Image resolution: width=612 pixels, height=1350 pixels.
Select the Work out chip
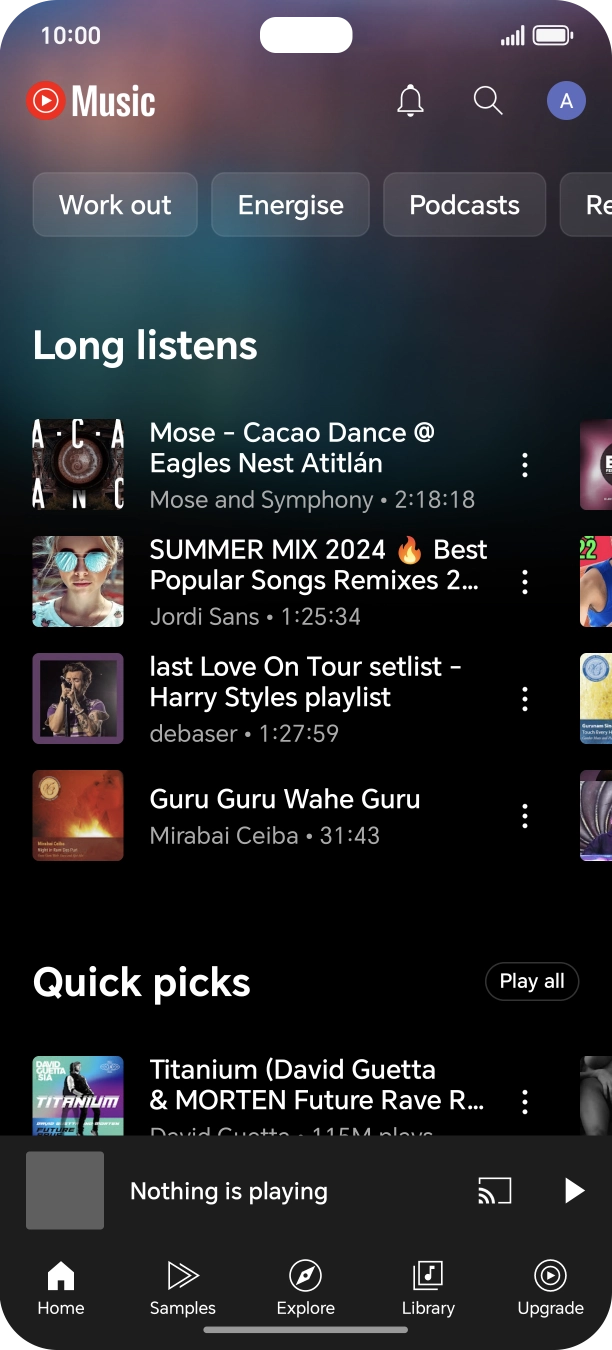(115, 205)
